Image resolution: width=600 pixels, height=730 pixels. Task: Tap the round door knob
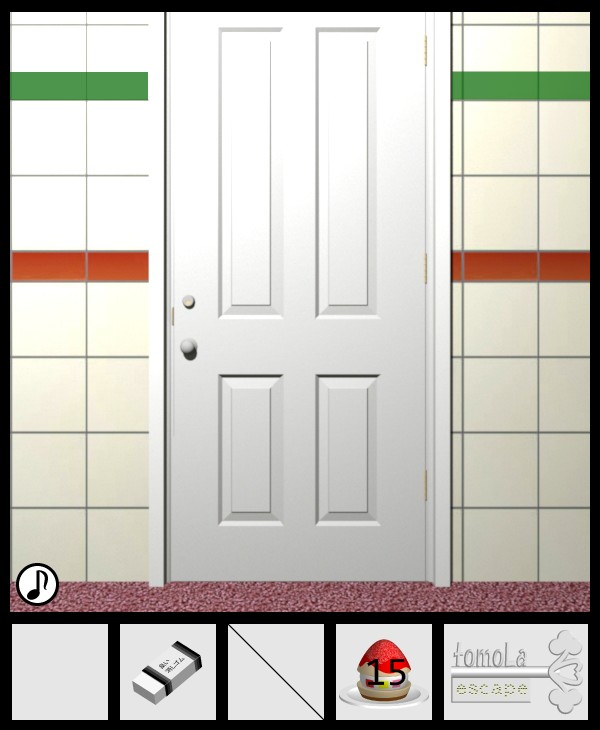click(188, 348)
